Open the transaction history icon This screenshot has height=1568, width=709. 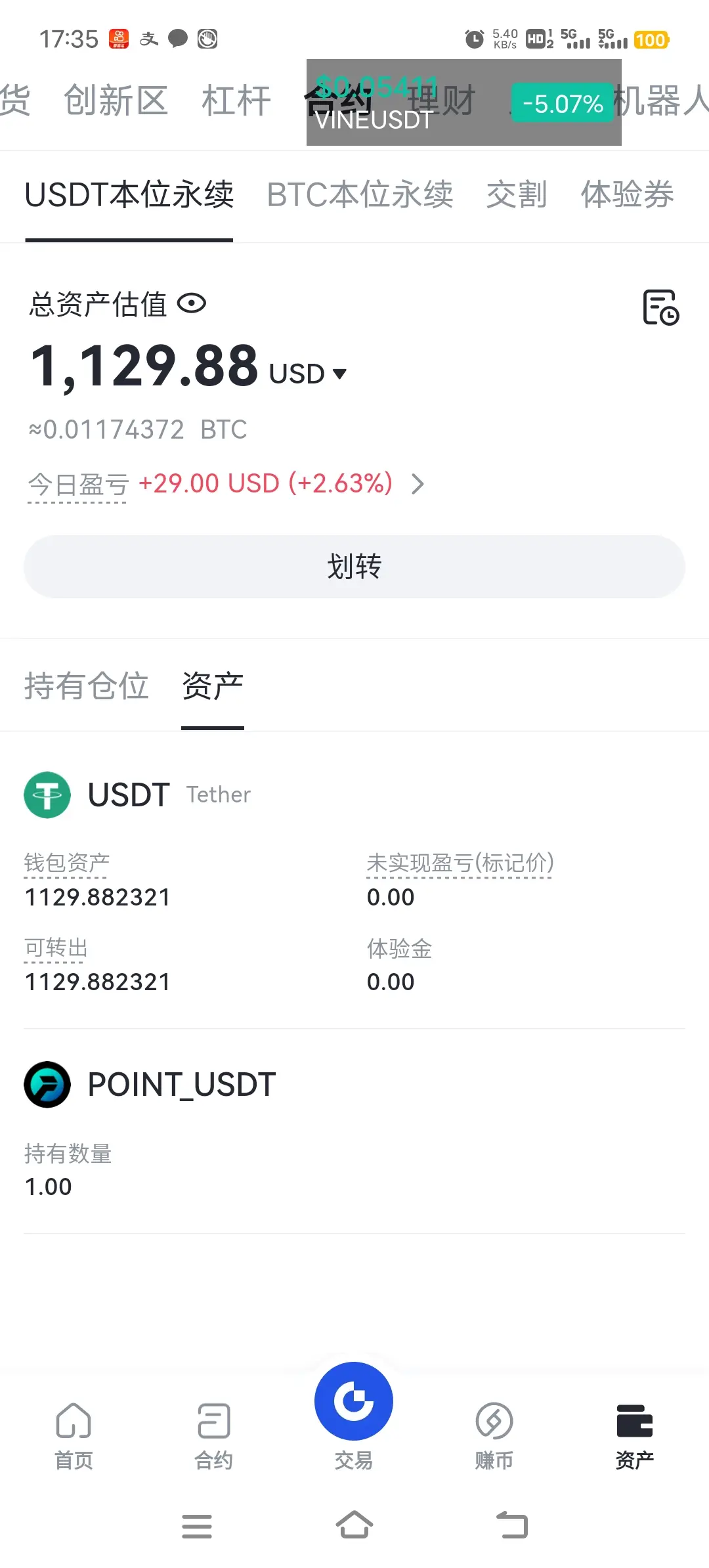660,307
